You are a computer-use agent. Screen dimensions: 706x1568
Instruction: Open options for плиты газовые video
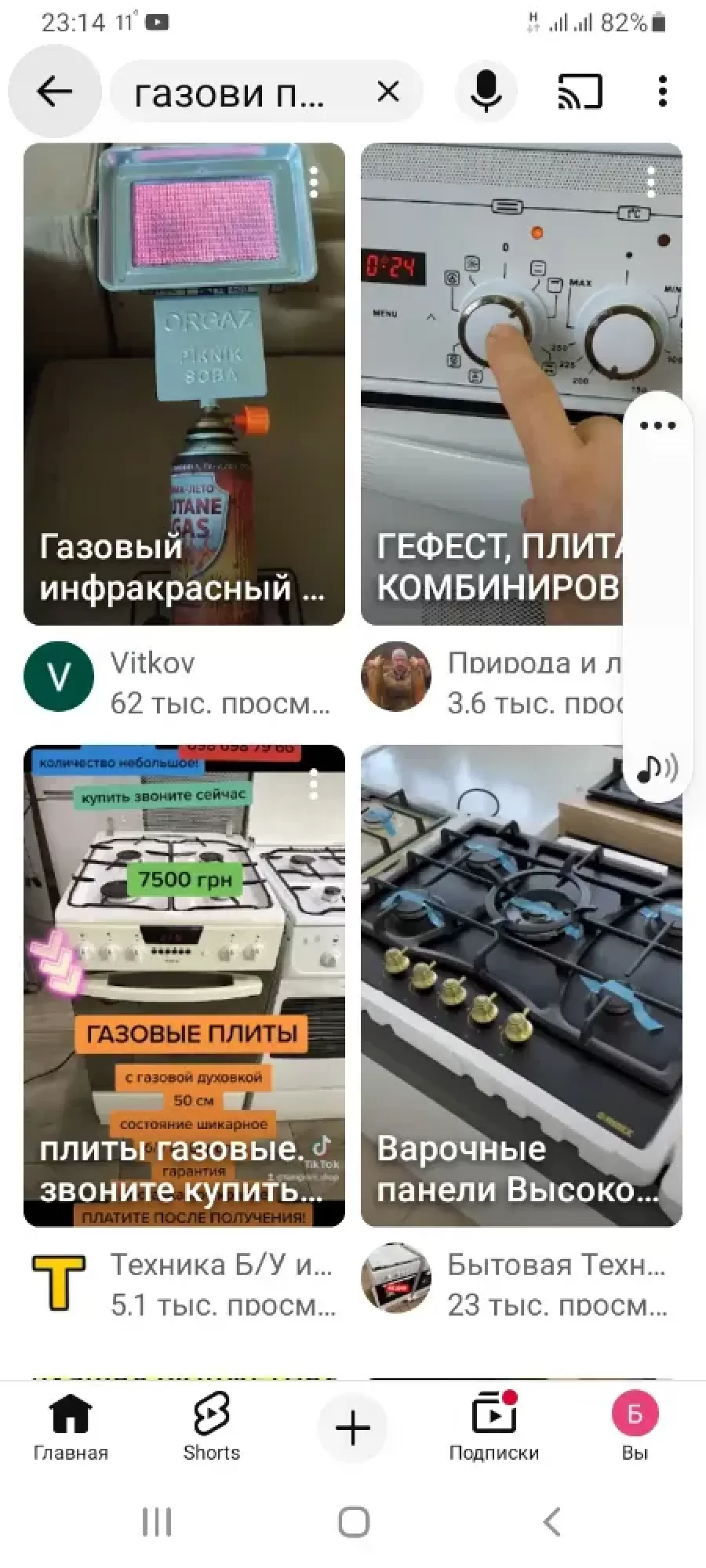tap(314, 784)
